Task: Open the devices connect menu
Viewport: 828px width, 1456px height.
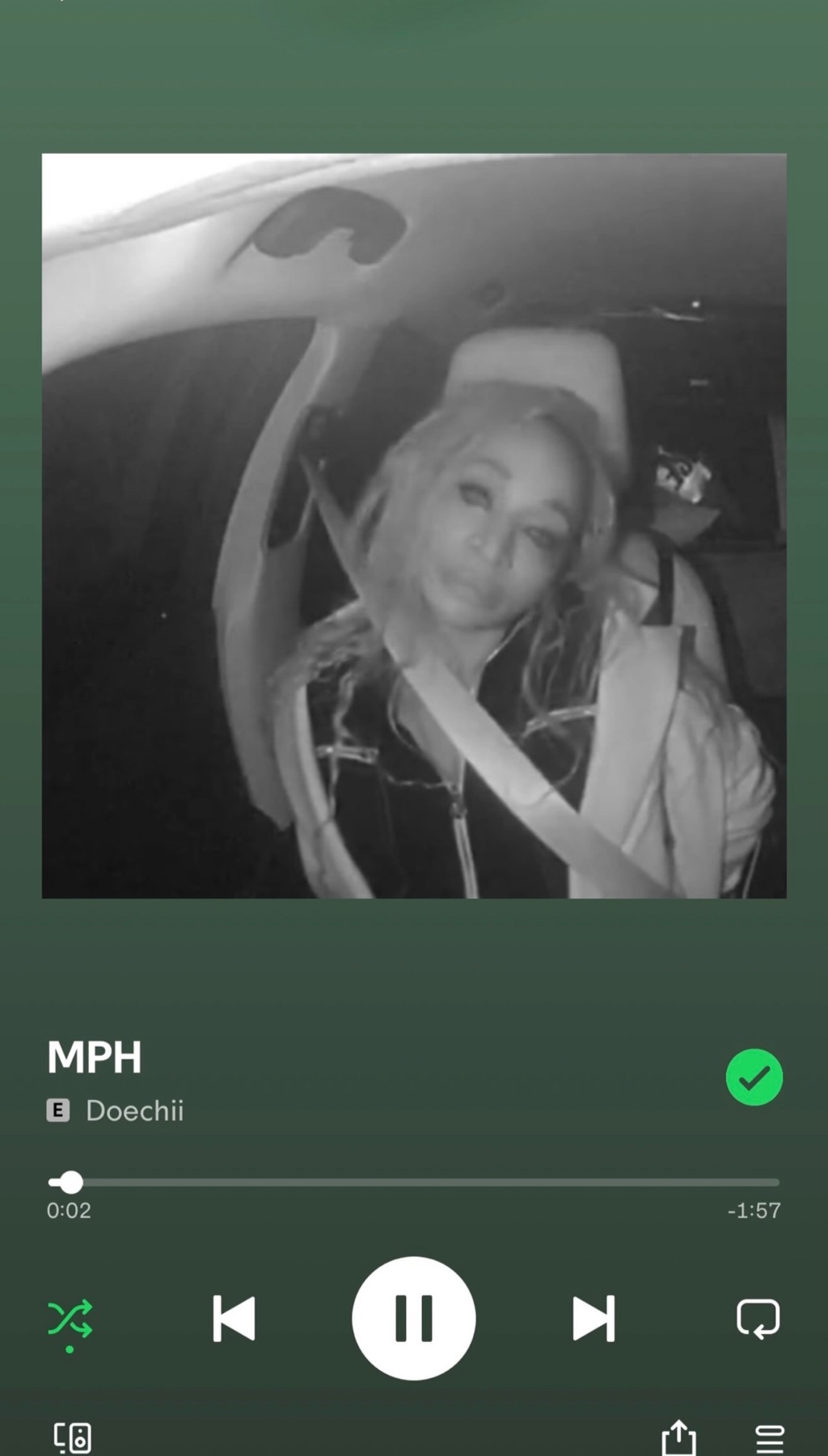Action: tap(73, 1437)
